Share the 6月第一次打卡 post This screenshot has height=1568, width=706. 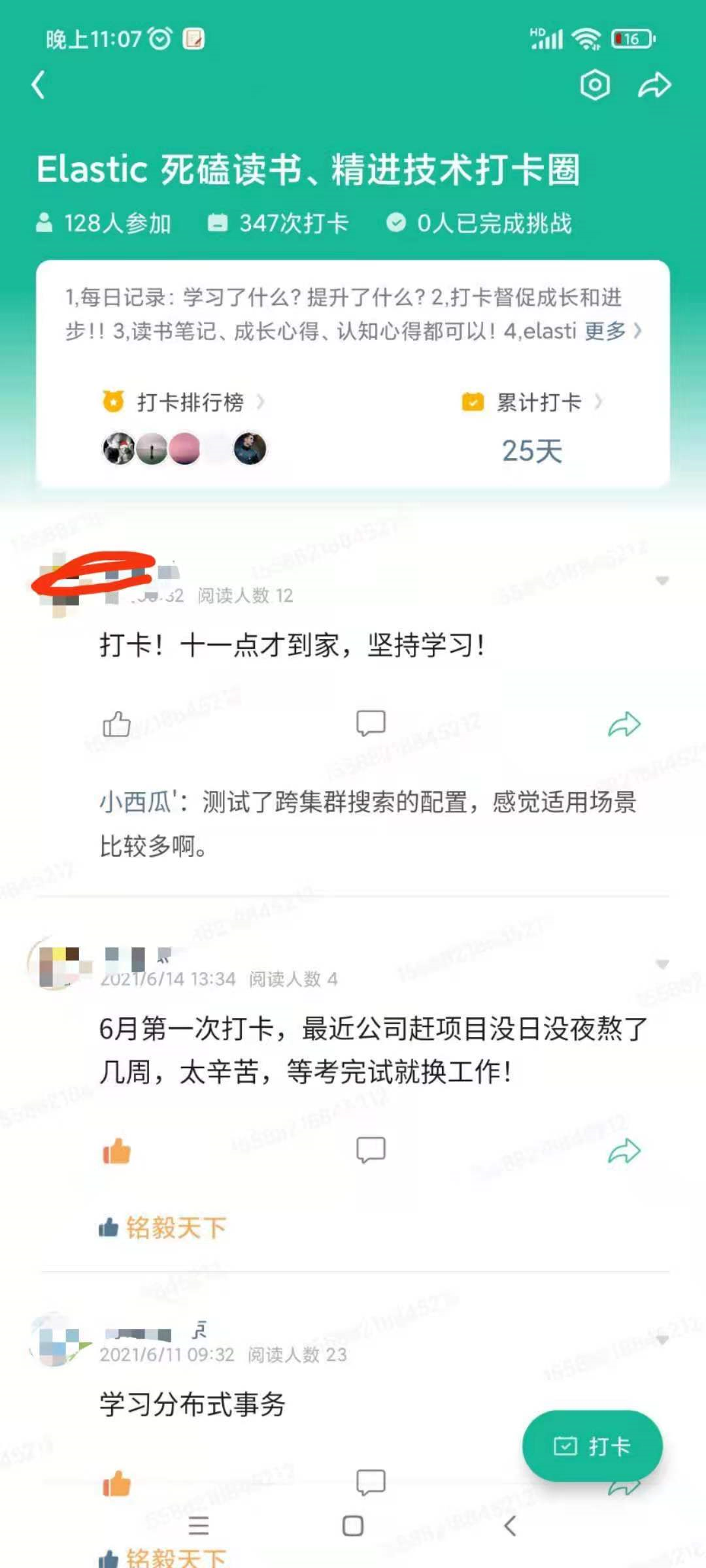click(x=624, y=1151)
